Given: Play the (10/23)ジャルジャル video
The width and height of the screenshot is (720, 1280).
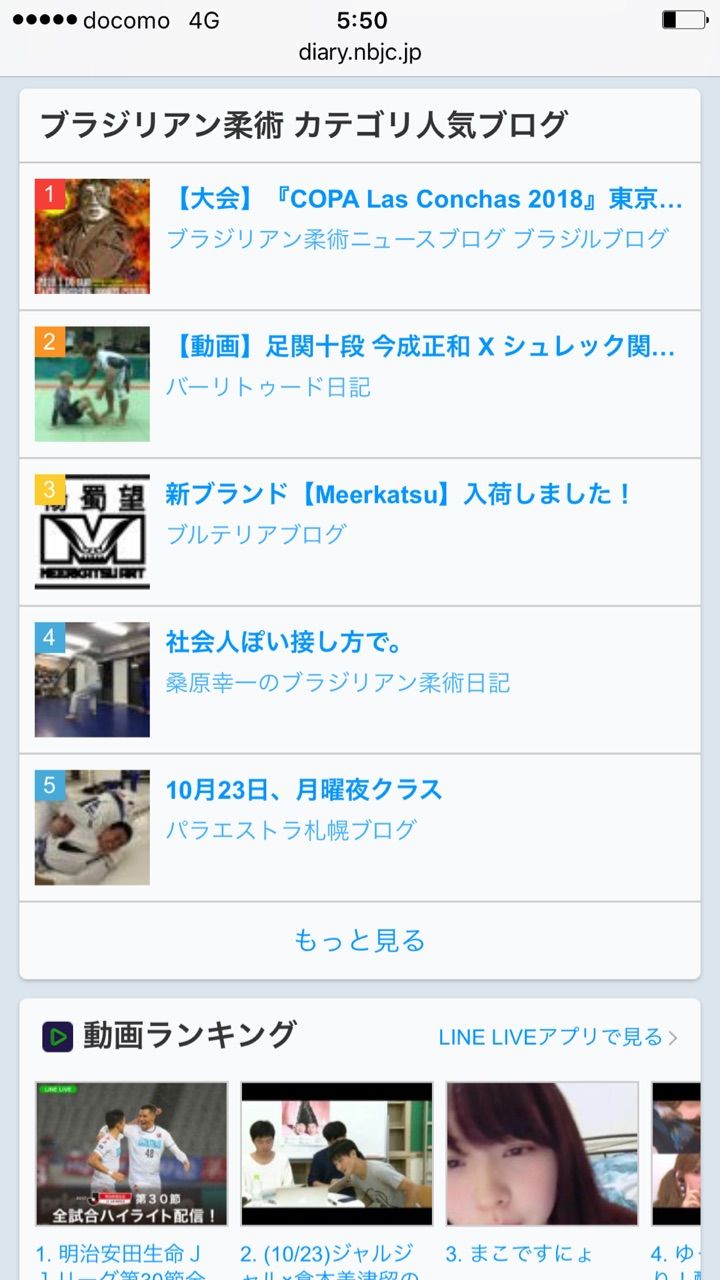Looking at the screenshot, I should coord(336,1153).
